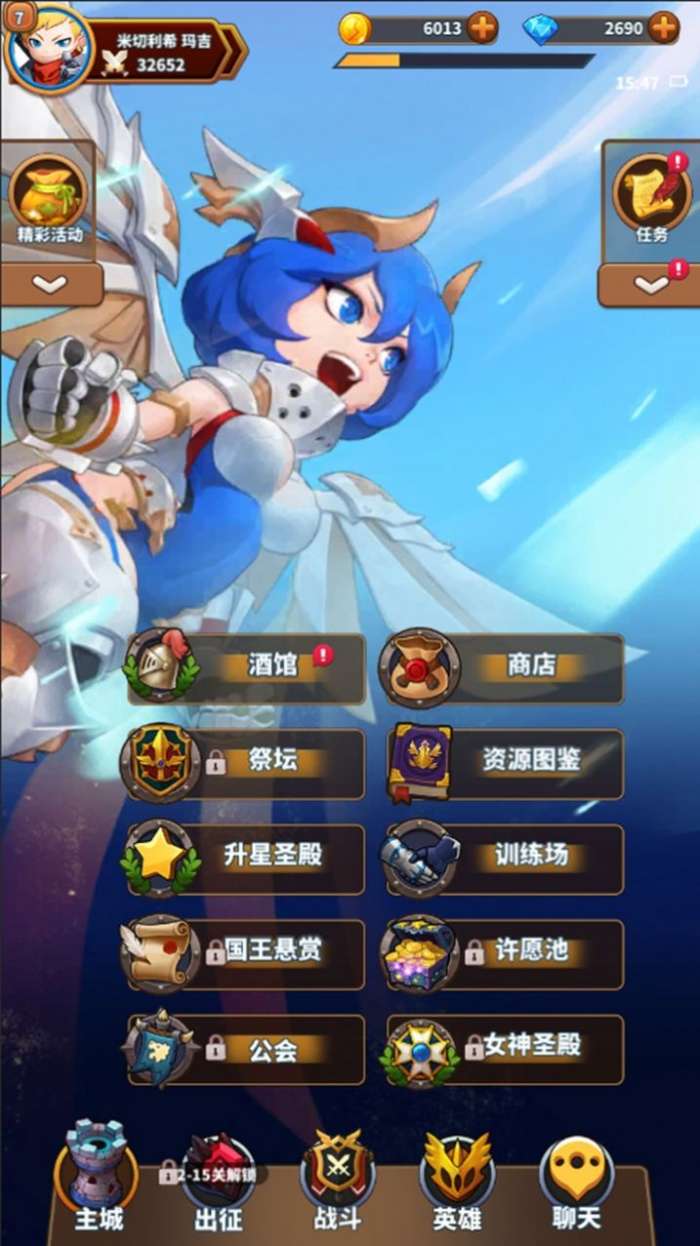Add more gold coins

pos(482,28)
